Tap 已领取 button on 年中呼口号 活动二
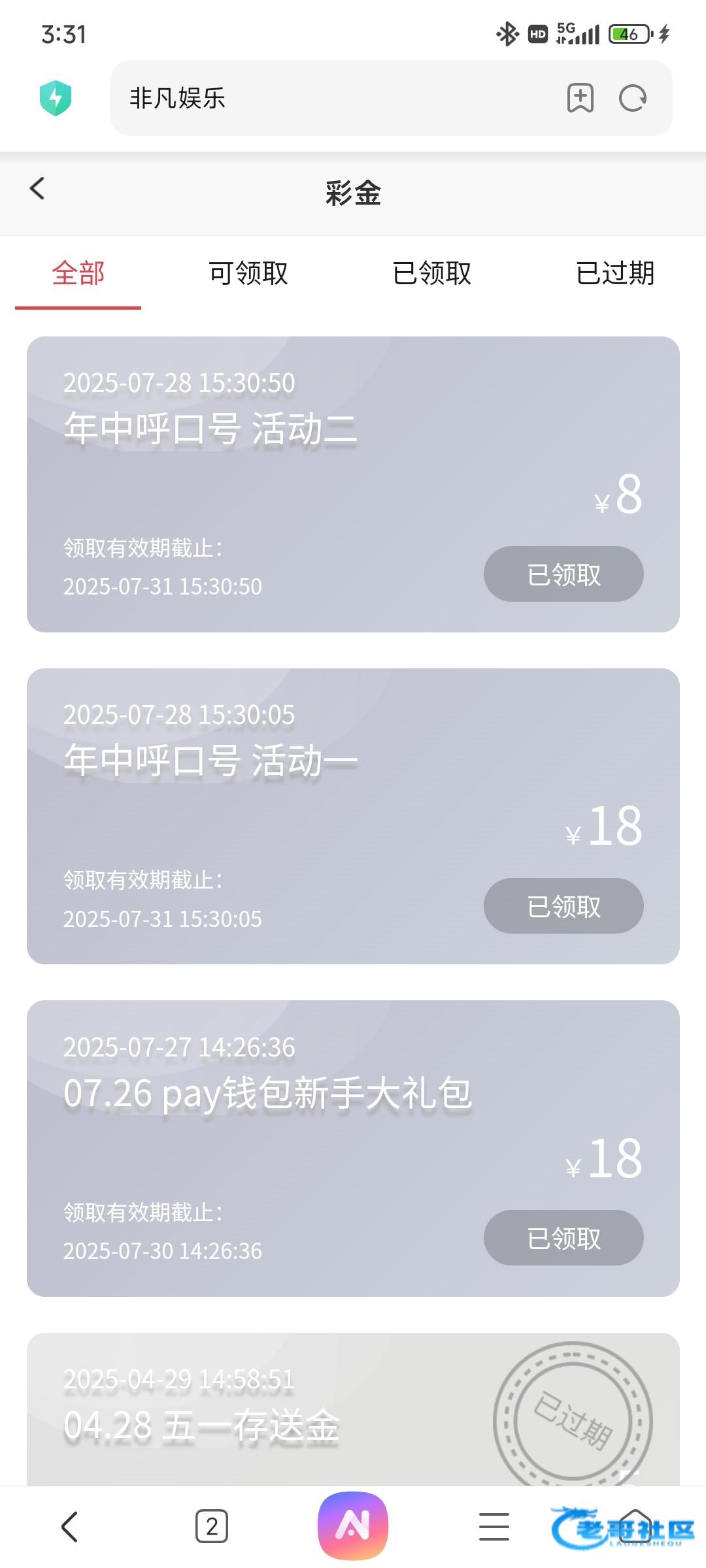Image resolution: width=706 pixels, height=1568 pixels. 563,574
